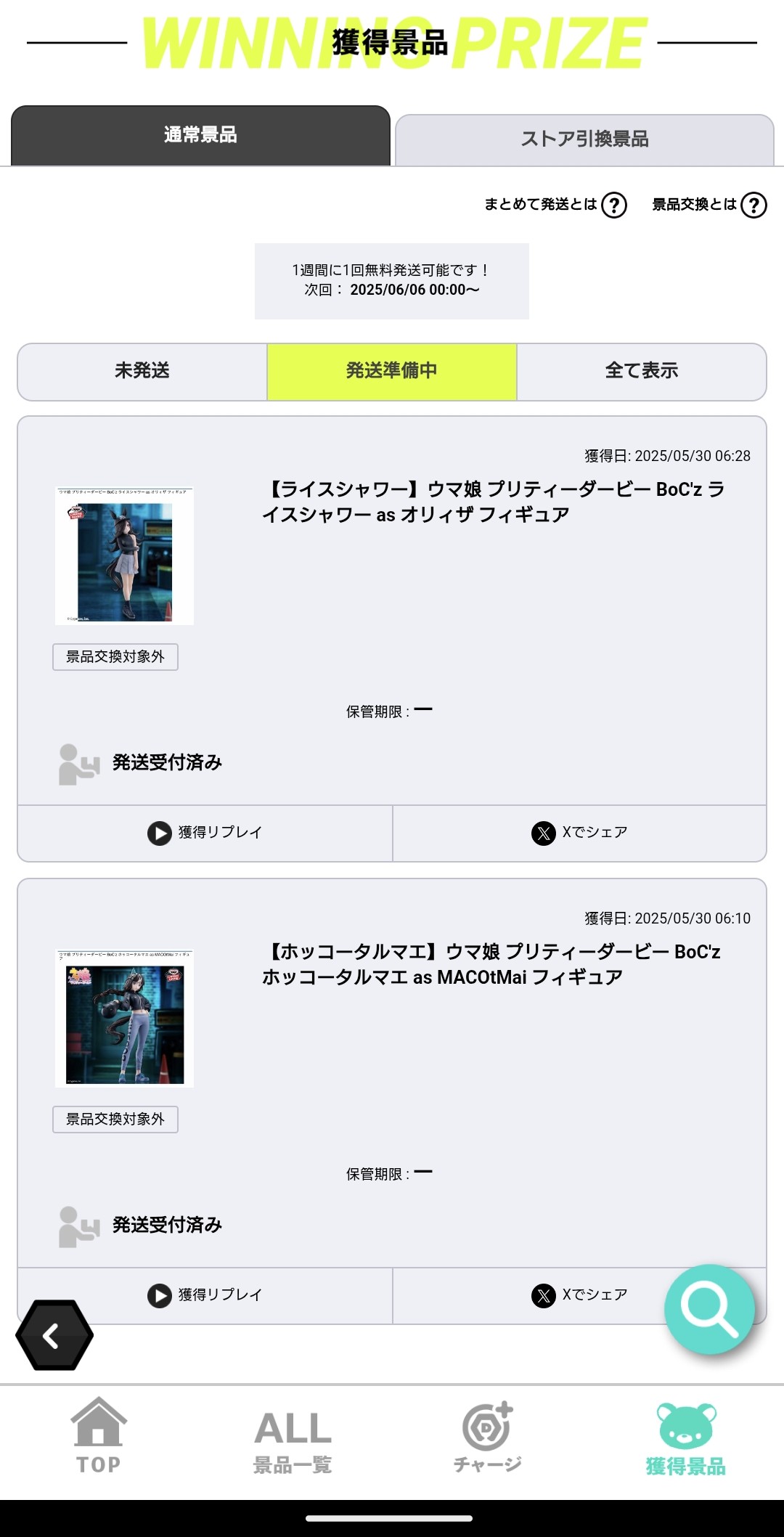Play 獲得リプレイ for the ホッコータルマエ figure
This screenshot has height=1537, width=784.
[x=205, y=1295]
